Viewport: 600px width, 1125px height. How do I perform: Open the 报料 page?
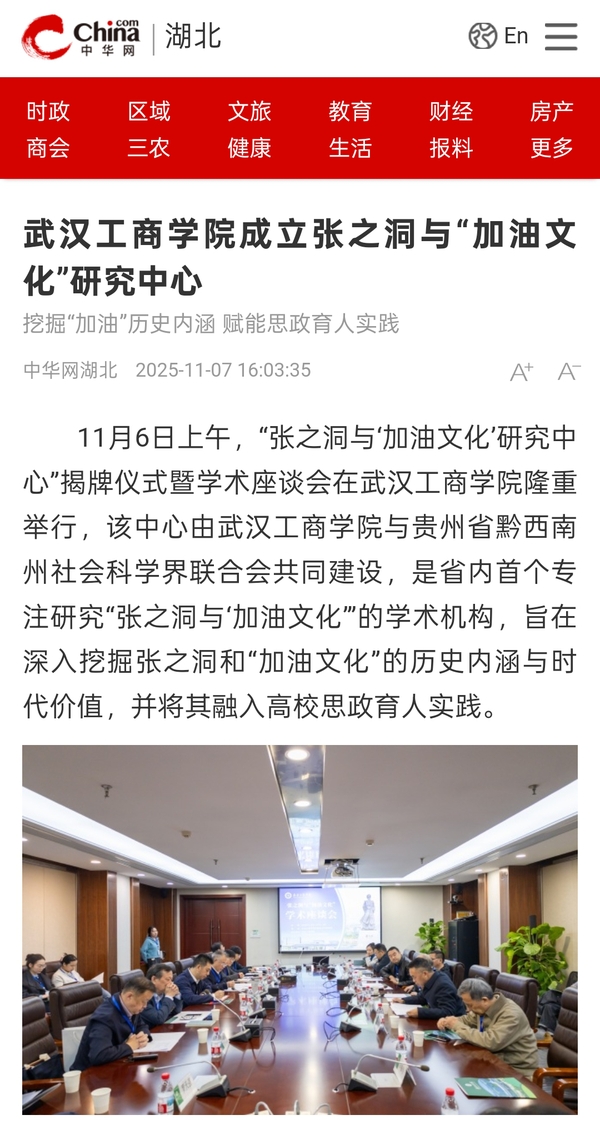451,148
